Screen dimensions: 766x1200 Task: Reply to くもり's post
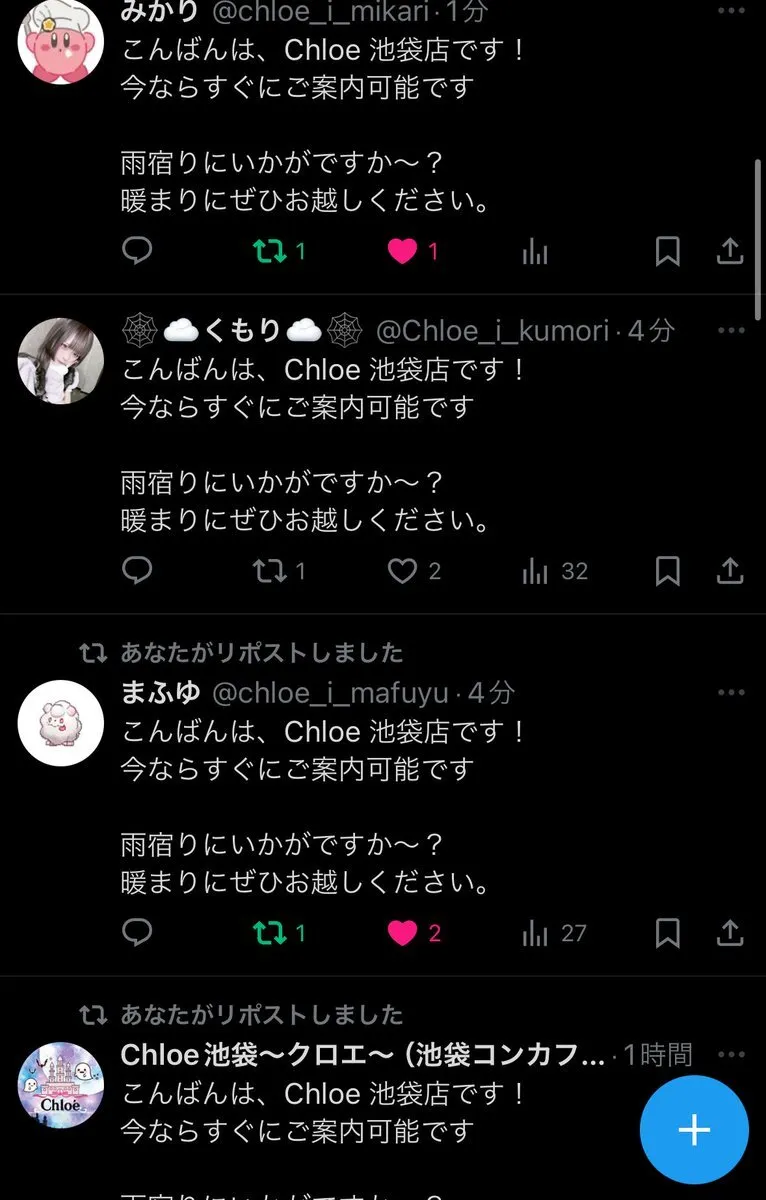pyautogui.click(x=137, y=571)
